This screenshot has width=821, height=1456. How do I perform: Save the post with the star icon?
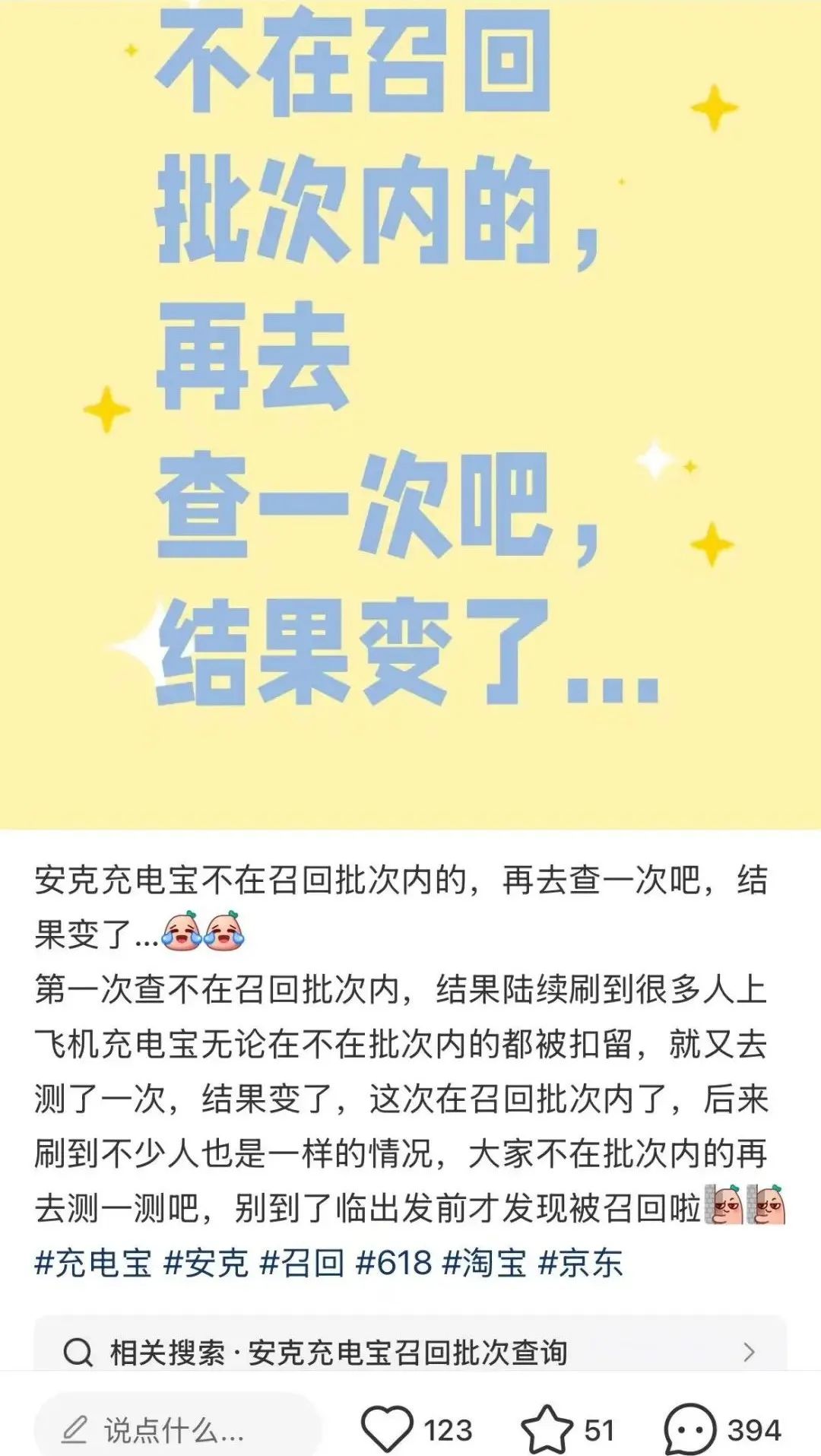(547, 1429)
